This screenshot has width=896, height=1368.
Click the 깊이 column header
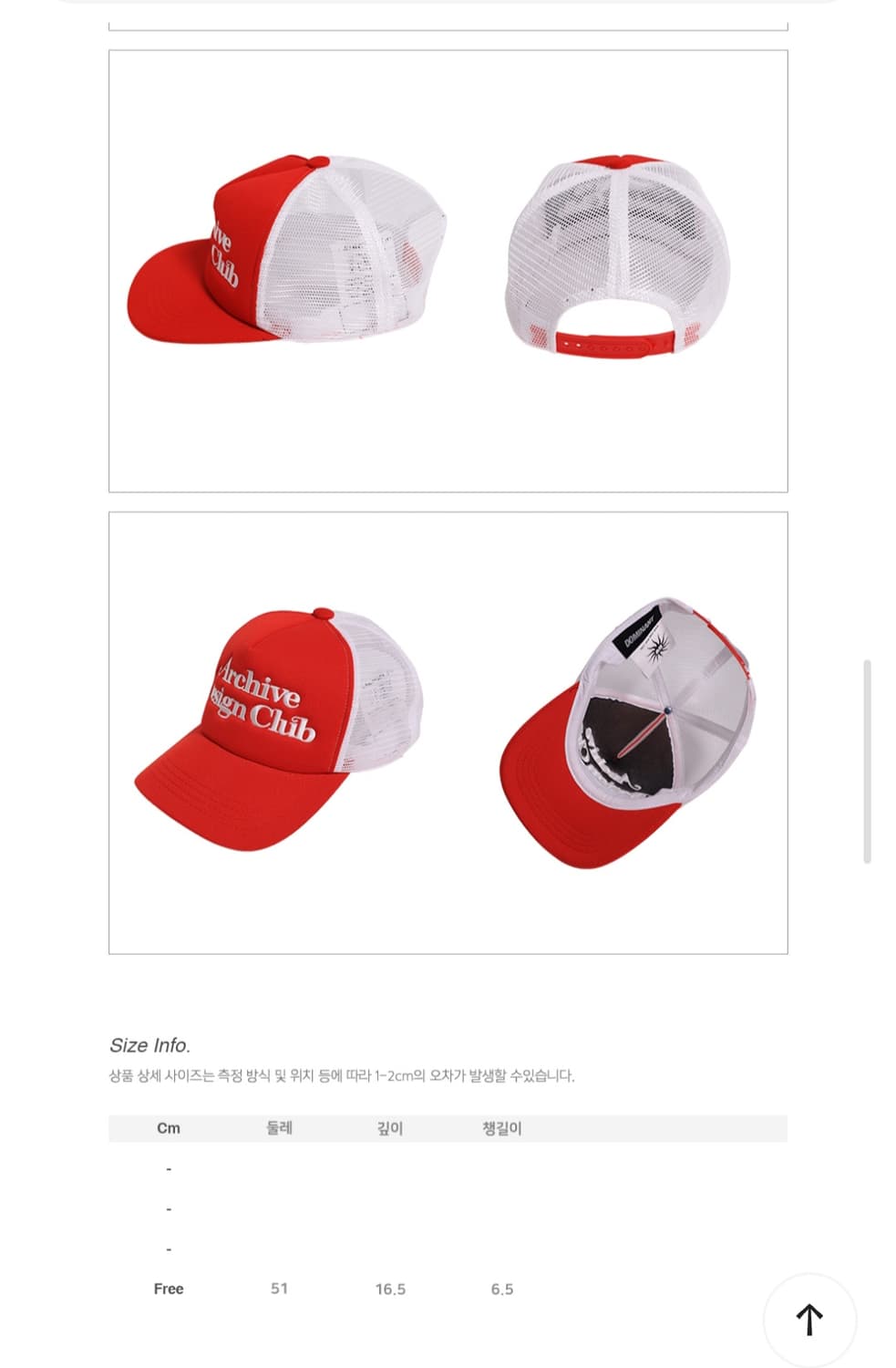click(x=392, y=1126)
